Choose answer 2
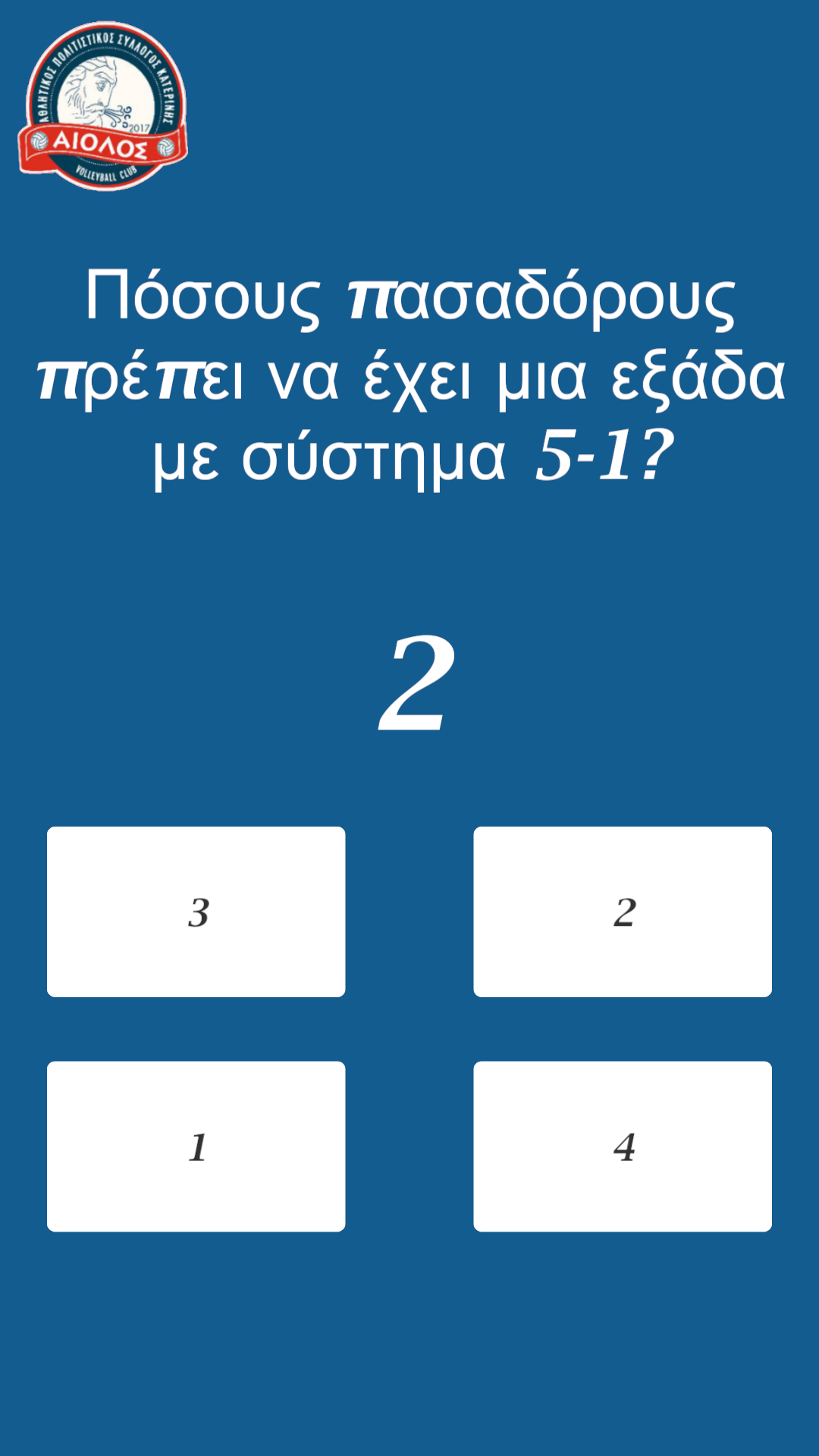This screenshot has height=1456, width=819. (622, 912)
